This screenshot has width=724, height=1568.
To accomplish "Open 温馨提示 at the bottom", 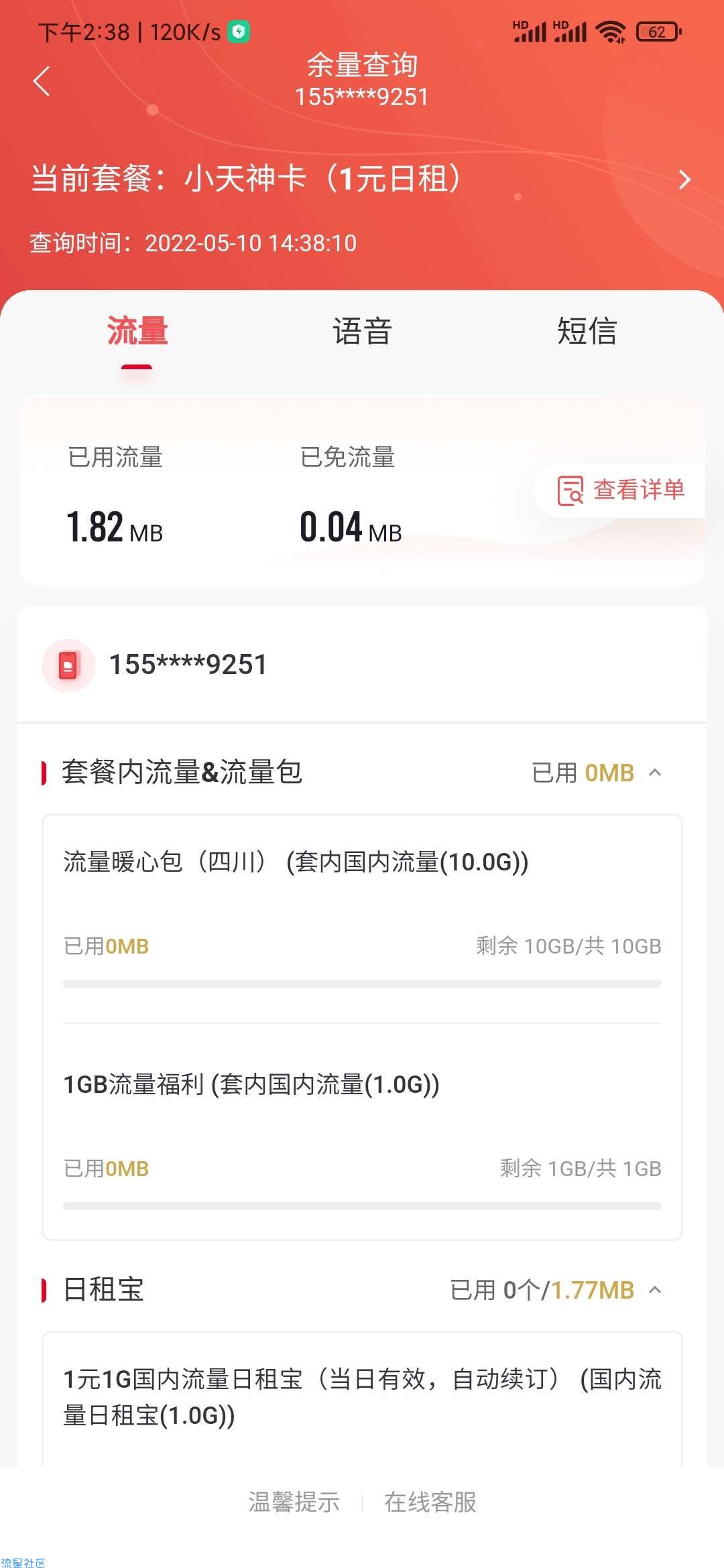I will 294,1502.
